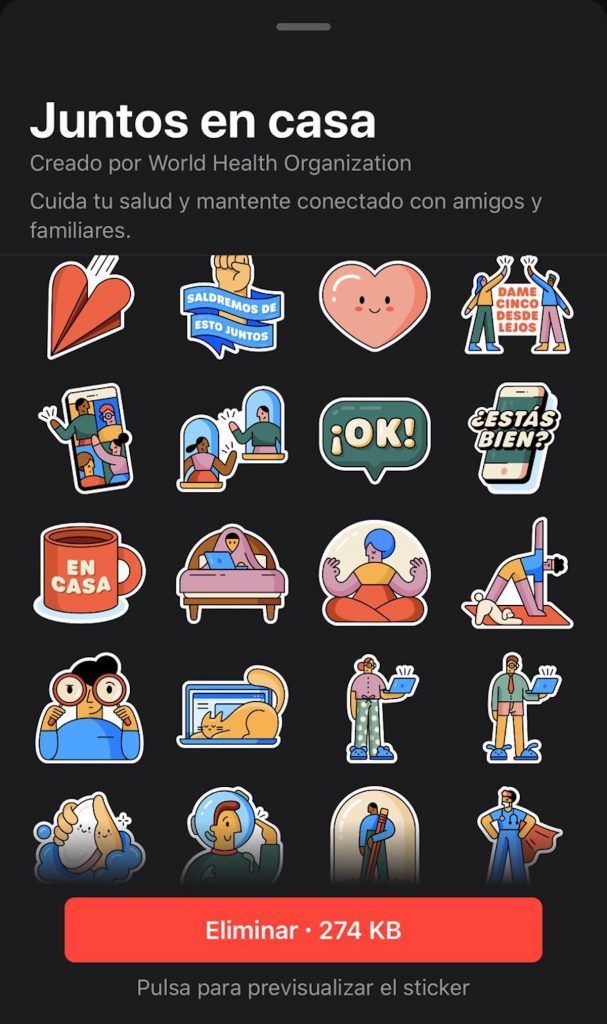Select the smiling pink heart sticker

point(374,306)
